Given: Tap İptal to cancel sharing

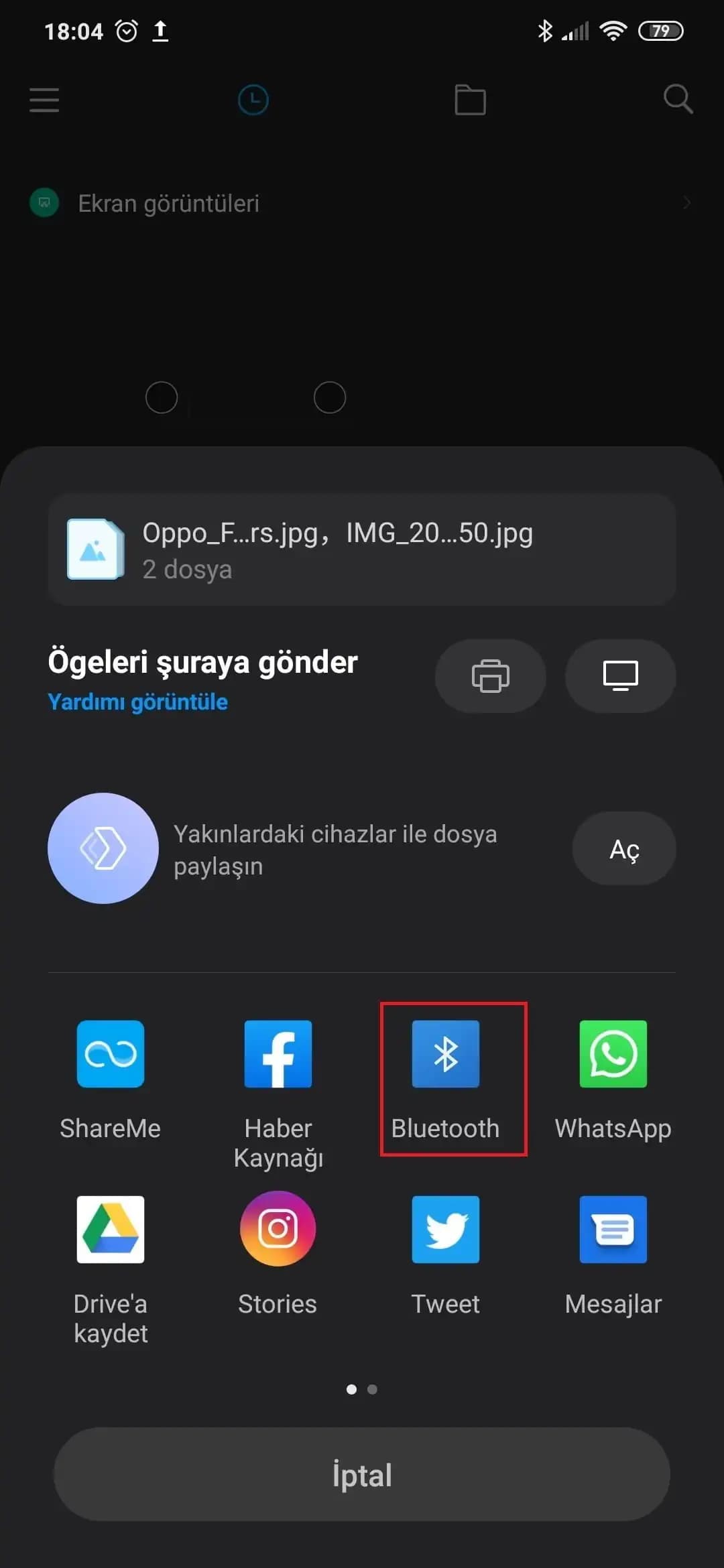Looking at the screenshot, I should click(x=362, y=1474).
